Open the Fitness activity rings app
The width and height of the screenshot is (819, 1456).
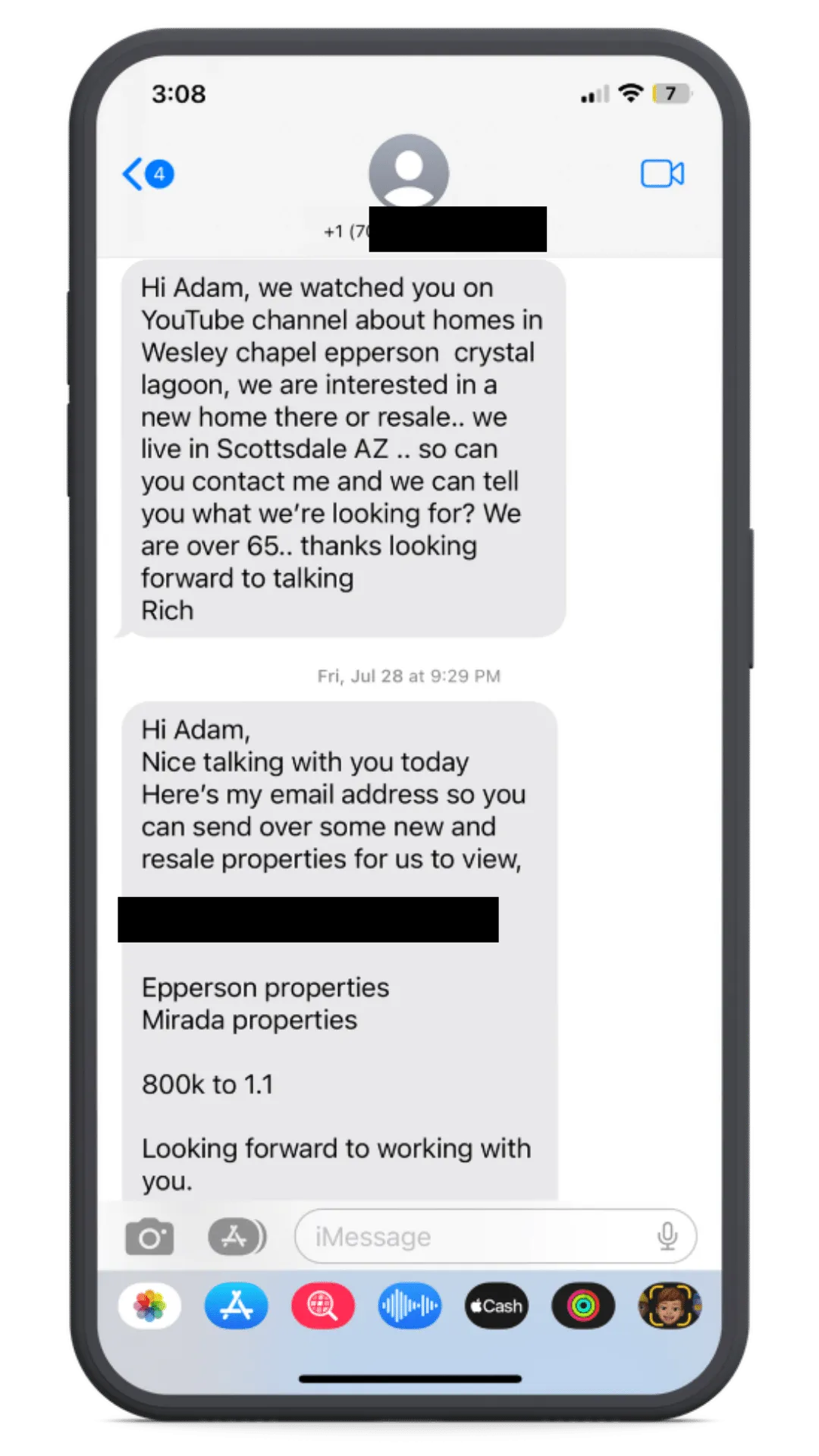583,1306
